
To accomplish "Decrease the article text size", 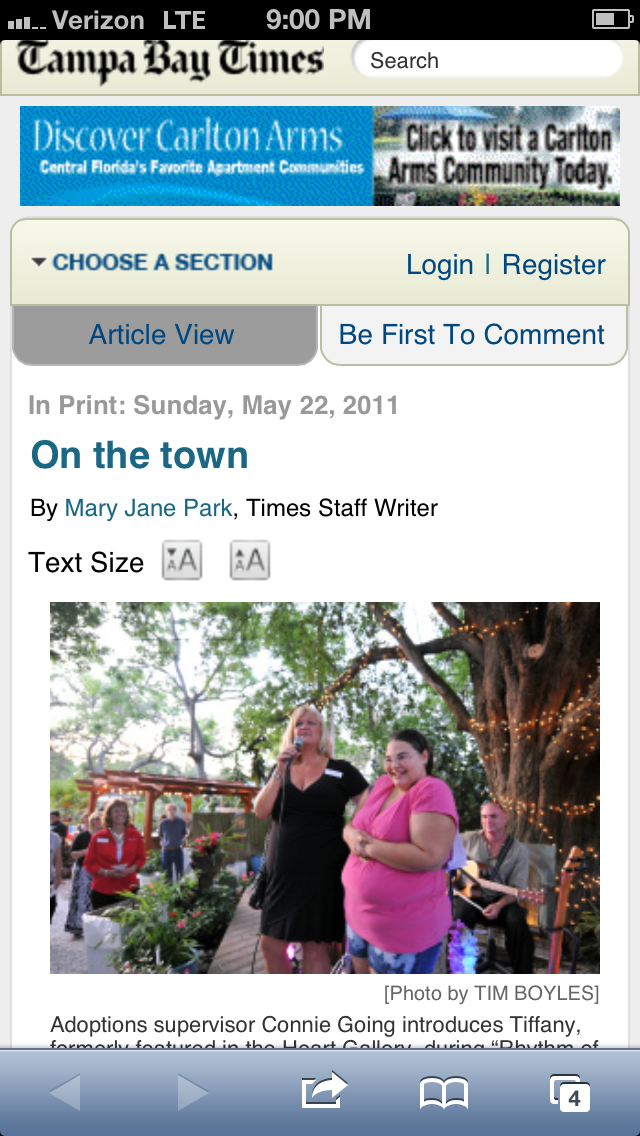I will [181, 560].
